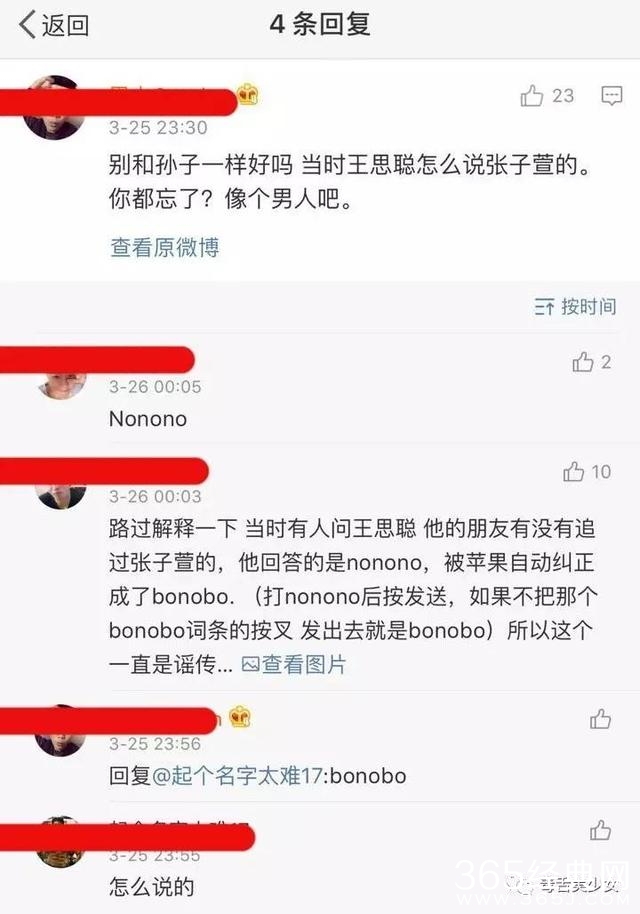
Task: Like the 怎么说的 reply
Action: tap(600, 830)
